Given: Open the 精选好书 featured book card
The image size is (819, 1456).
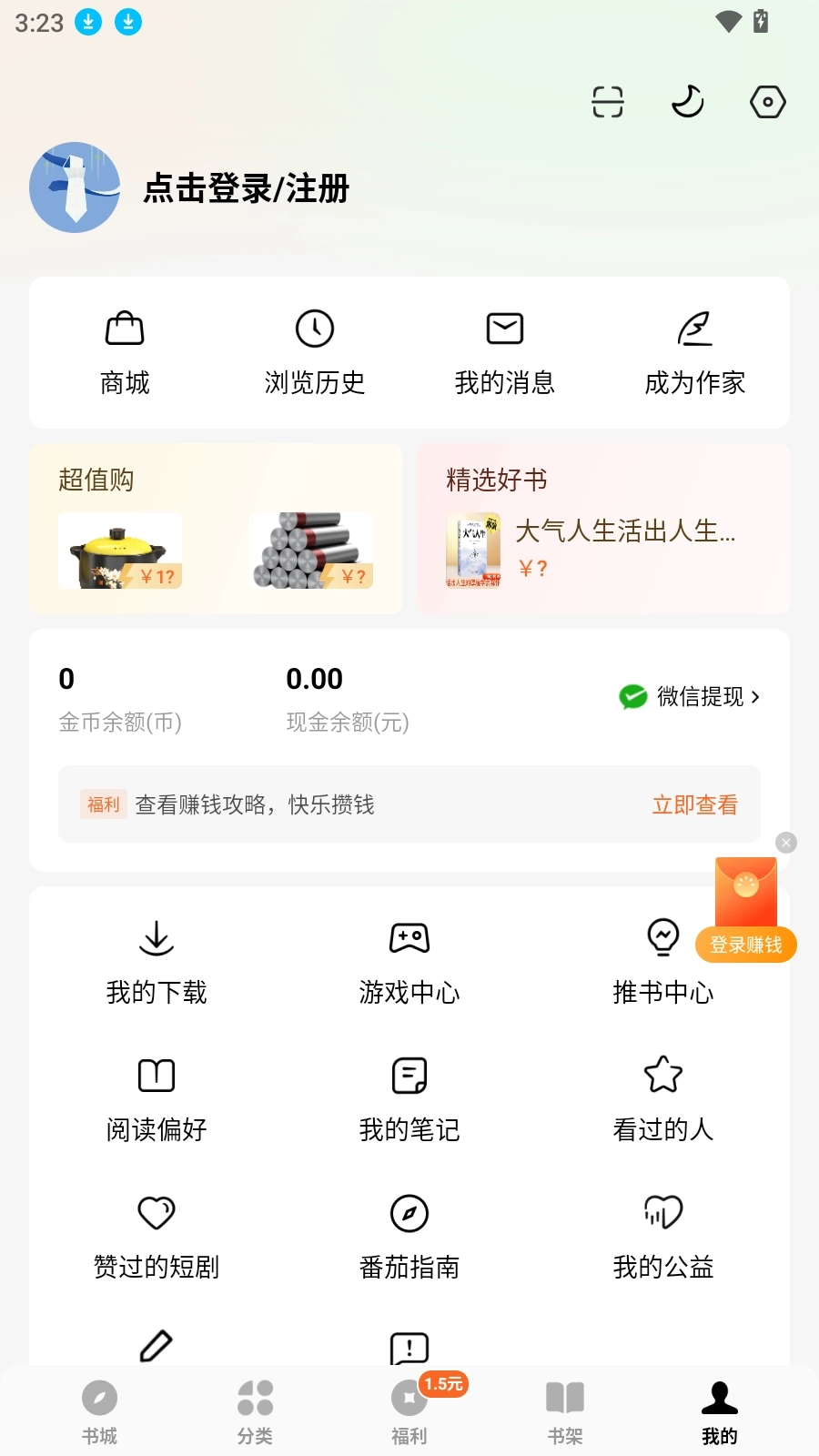Looking at the screenshot, I should click(x=603, y=529).
